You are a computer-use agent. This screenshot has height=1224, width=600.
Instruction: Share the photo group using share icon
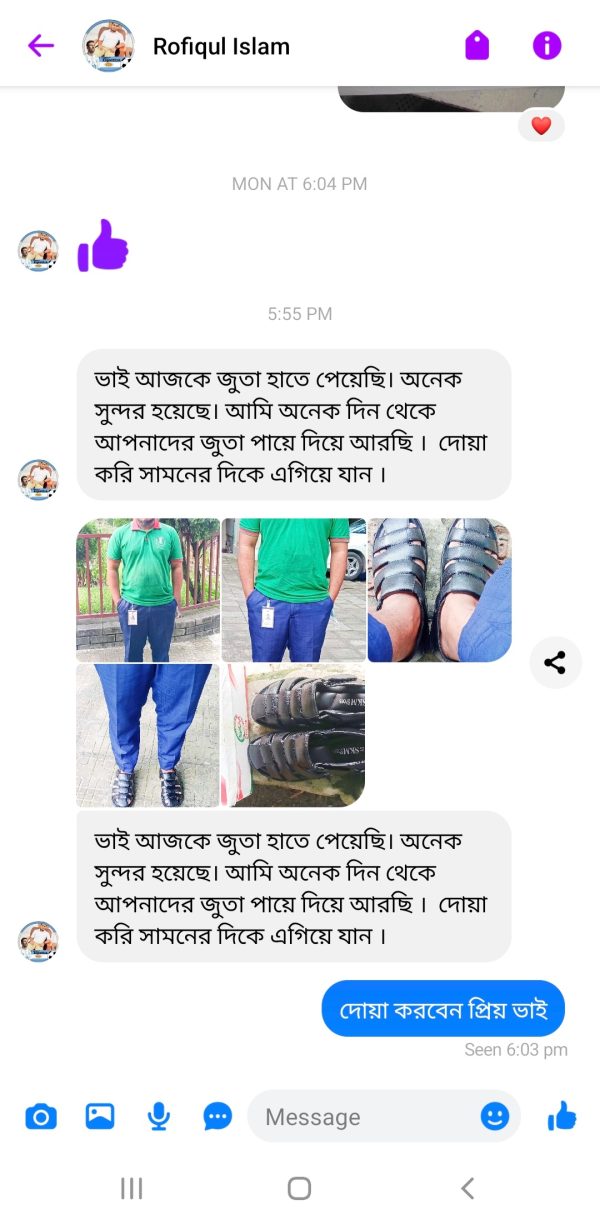coord(555,662)
